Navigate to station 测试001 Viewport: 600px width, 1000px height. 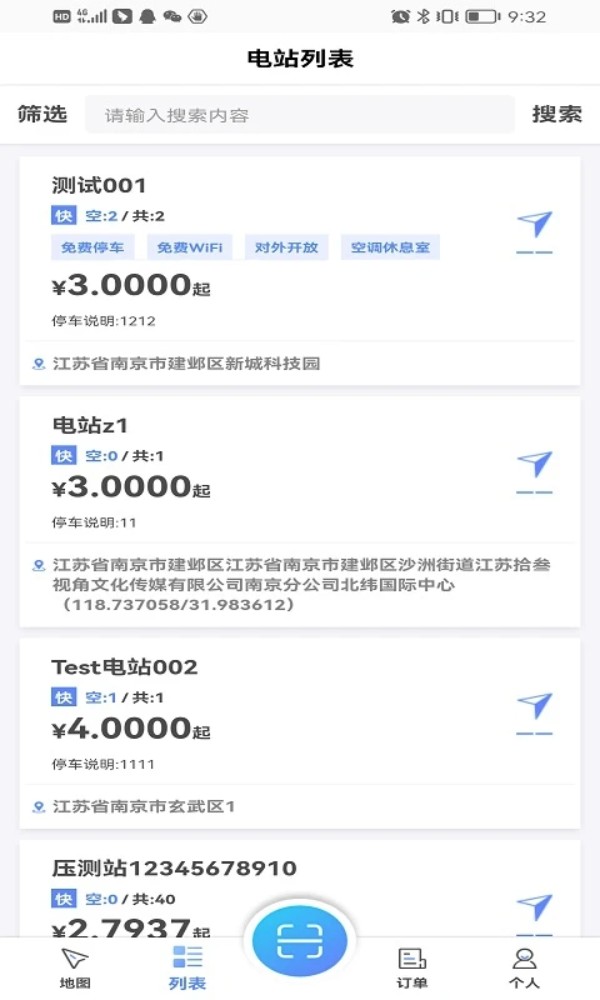tap(534, 232)
